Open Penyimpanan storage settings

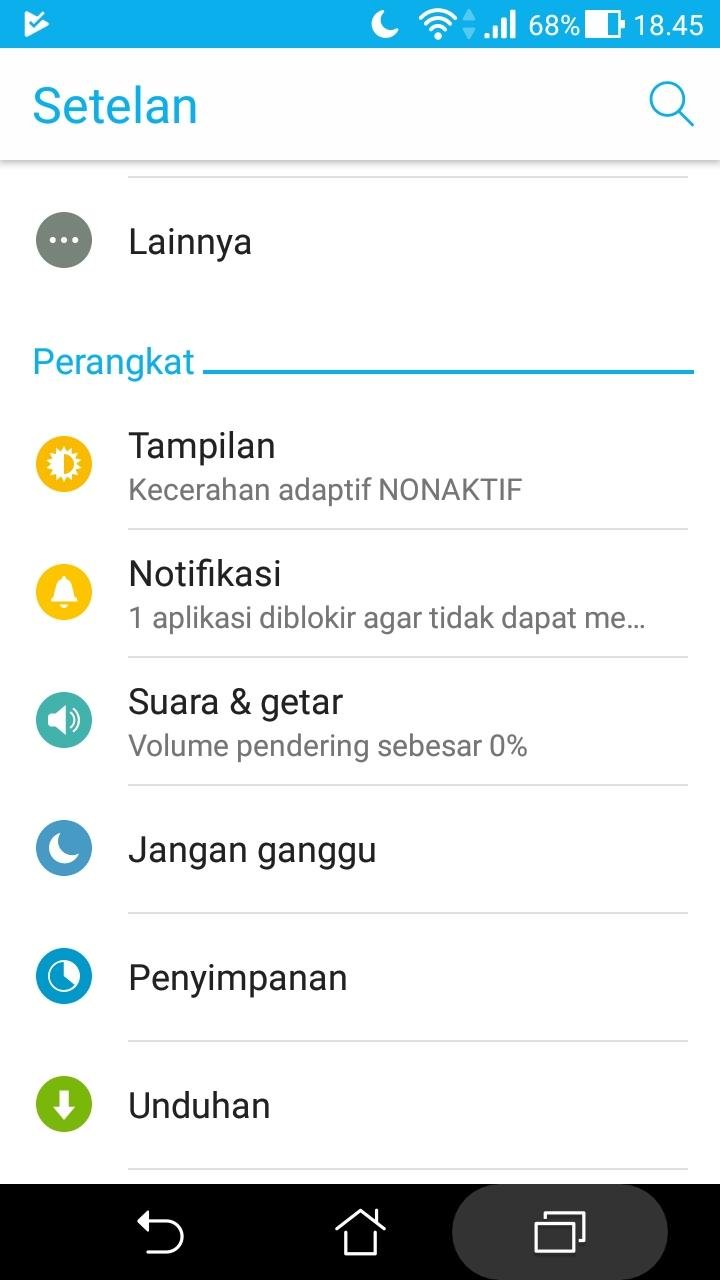click(x=360, y=977)
